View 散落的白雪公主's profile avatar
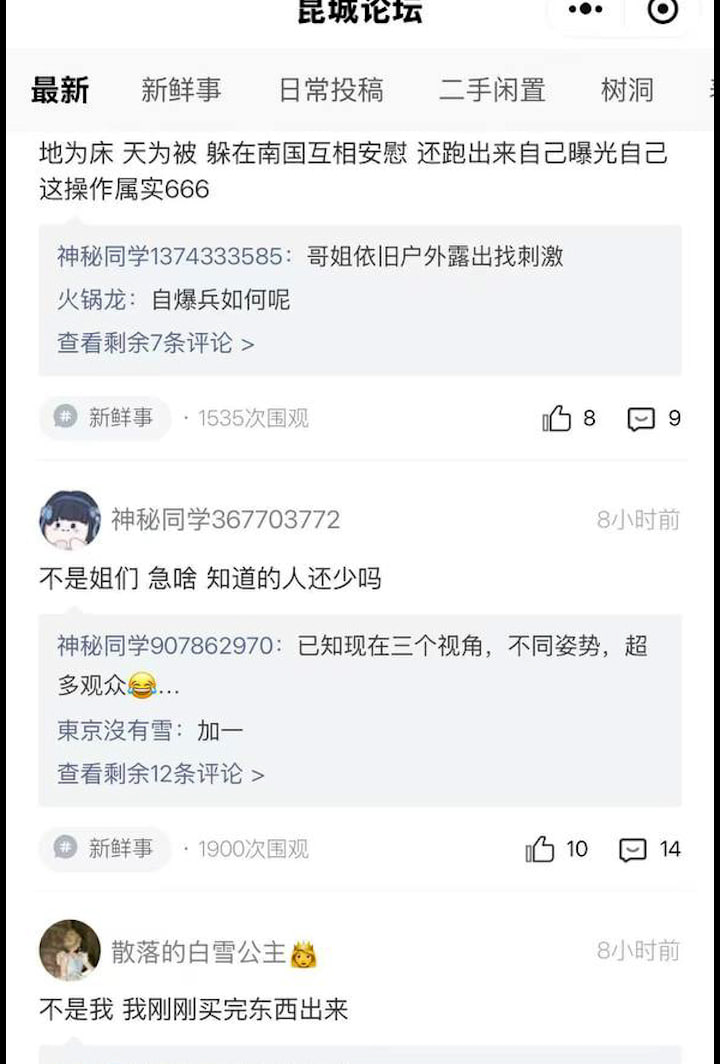This screenshot has width=720, height=1064. click(70, 950)
